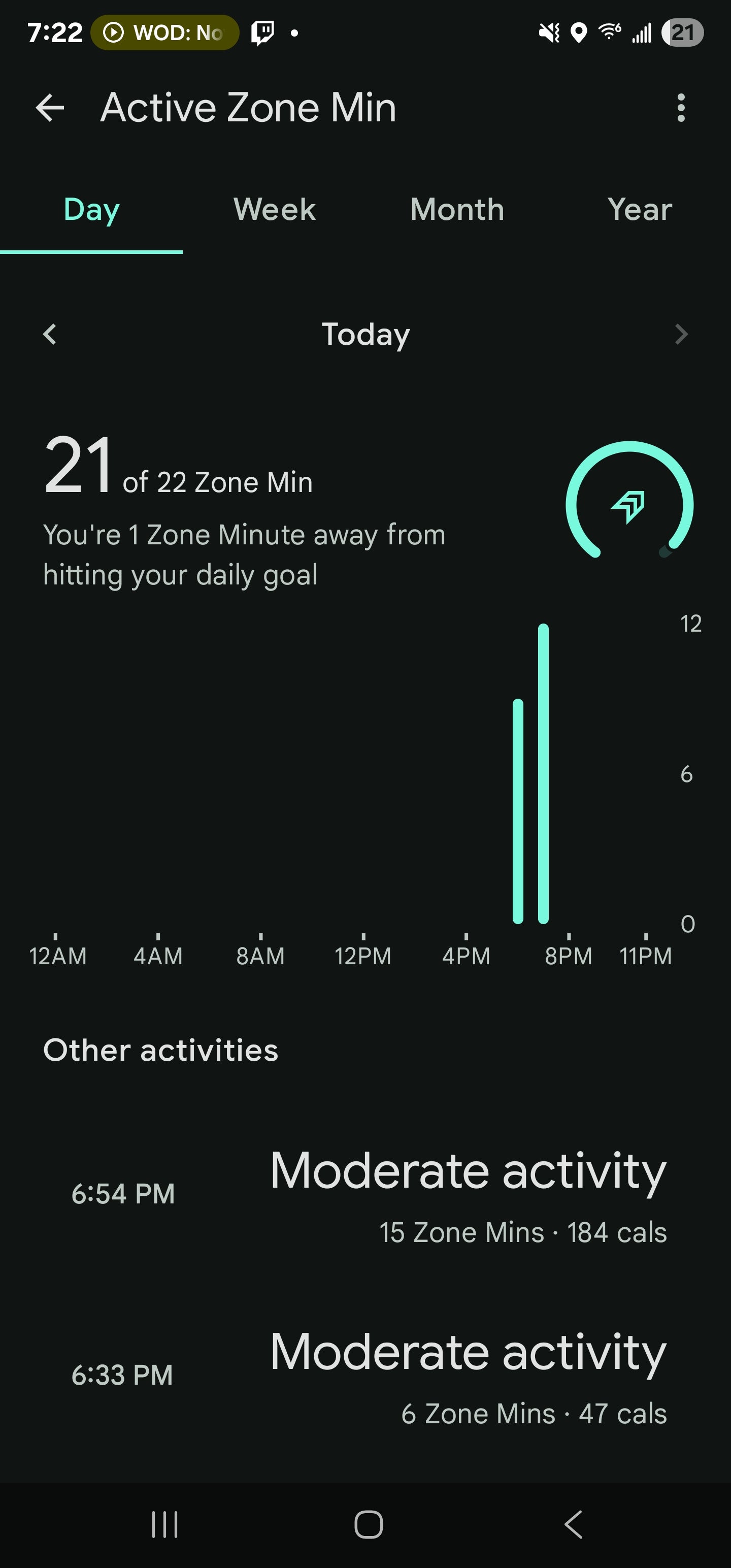Viewport: 731px width, 1568px height.
Task: Tap the system home button
Action: click(368, 1524)
